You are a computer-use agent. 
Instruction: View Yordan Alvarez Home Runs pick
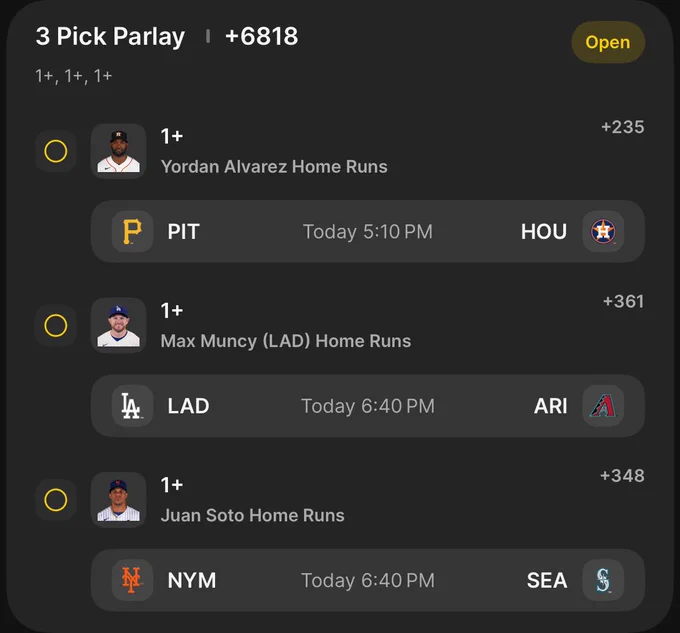[274, 166]
